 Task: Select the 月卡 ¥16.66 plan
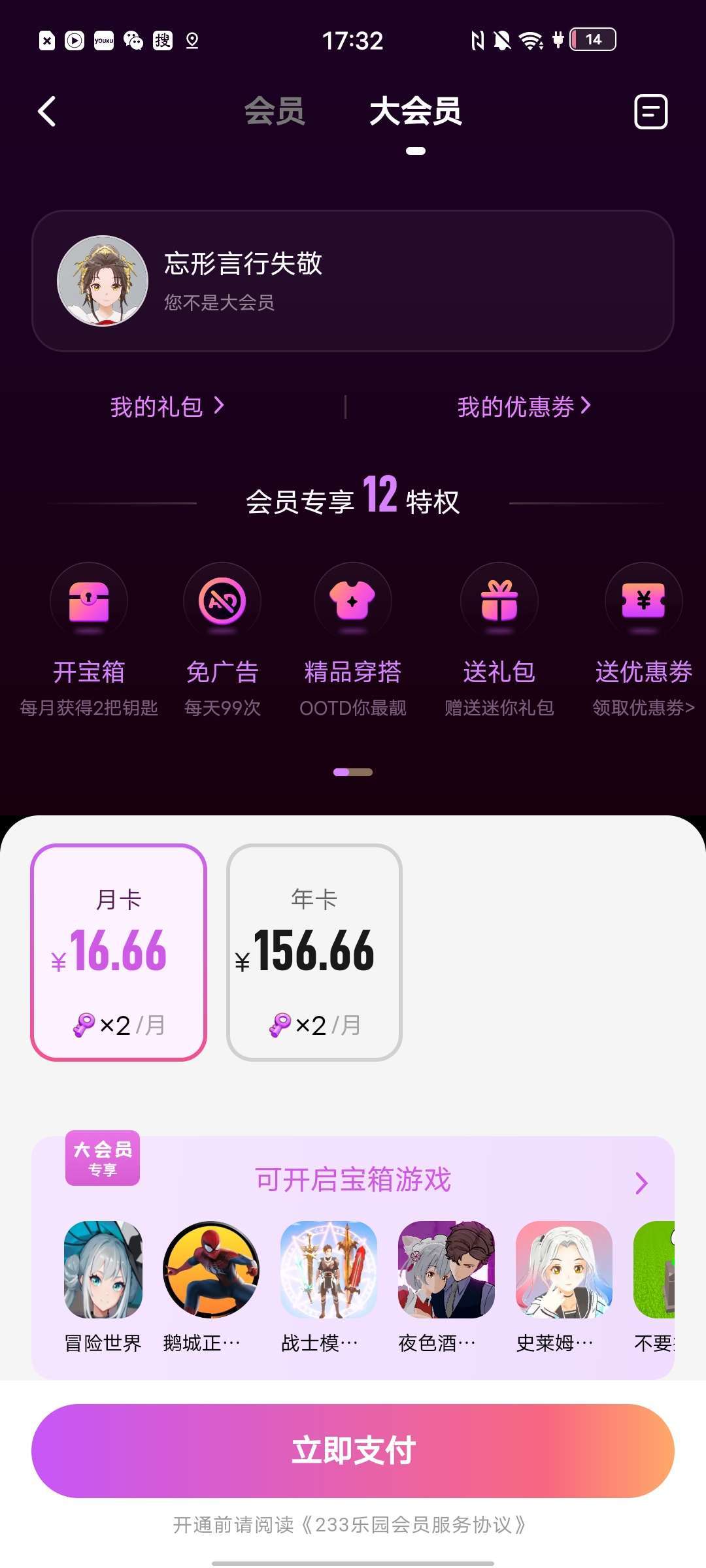pos(118,952)
